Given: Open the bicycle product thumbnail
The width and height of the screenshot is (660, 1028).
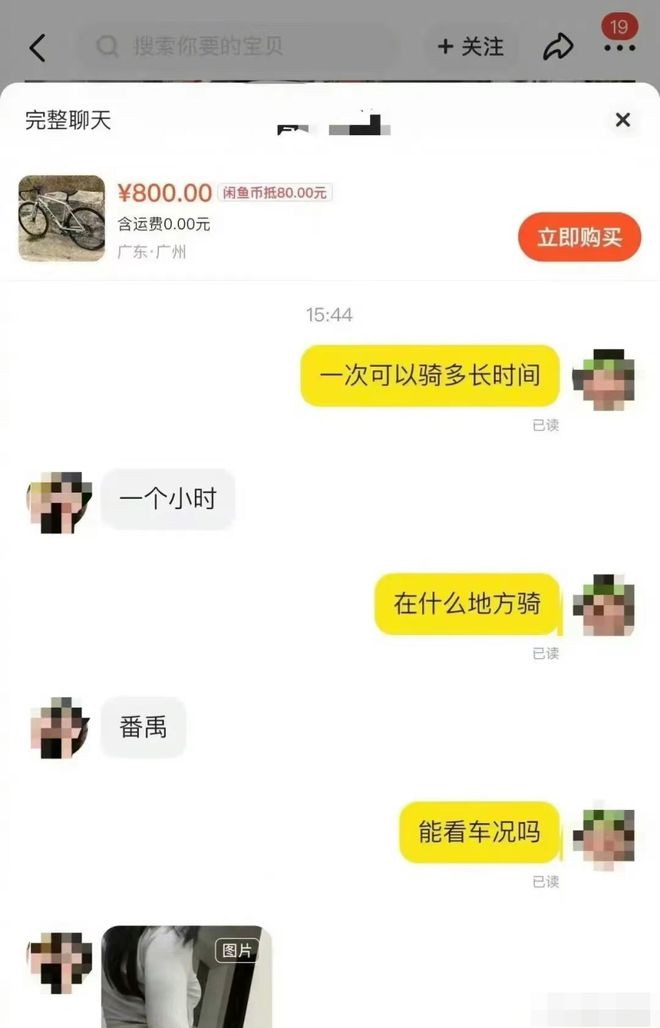Looking at the screenshot, I should (x=62, y=219).
